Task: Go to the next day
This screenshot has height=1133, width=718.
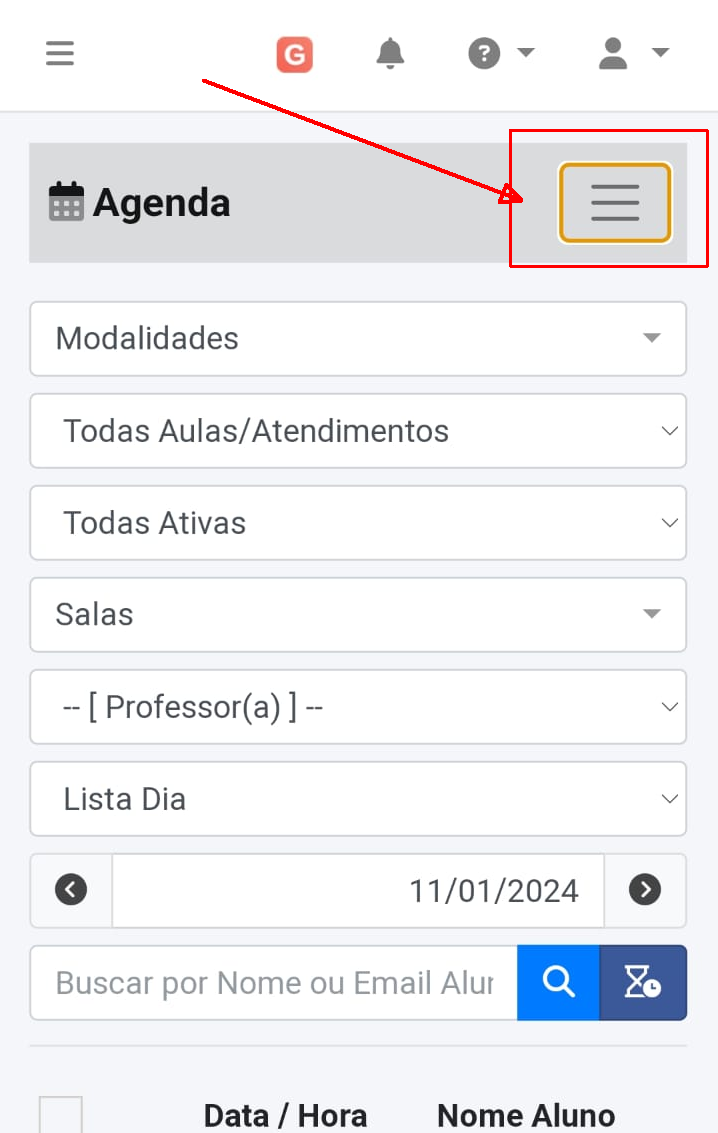Action: tap(645, 890)
